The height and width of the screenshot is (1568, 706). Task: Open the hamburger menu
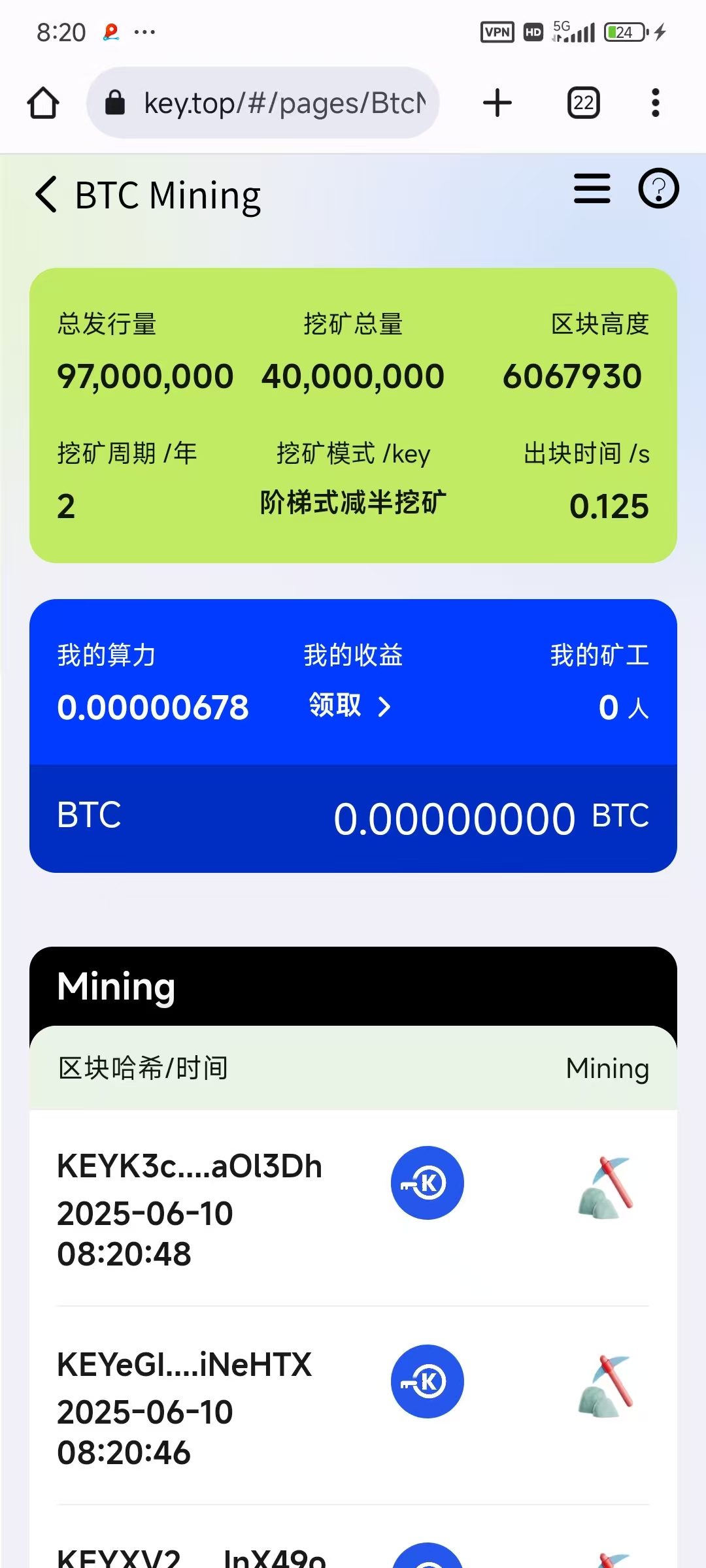(592, 189)
